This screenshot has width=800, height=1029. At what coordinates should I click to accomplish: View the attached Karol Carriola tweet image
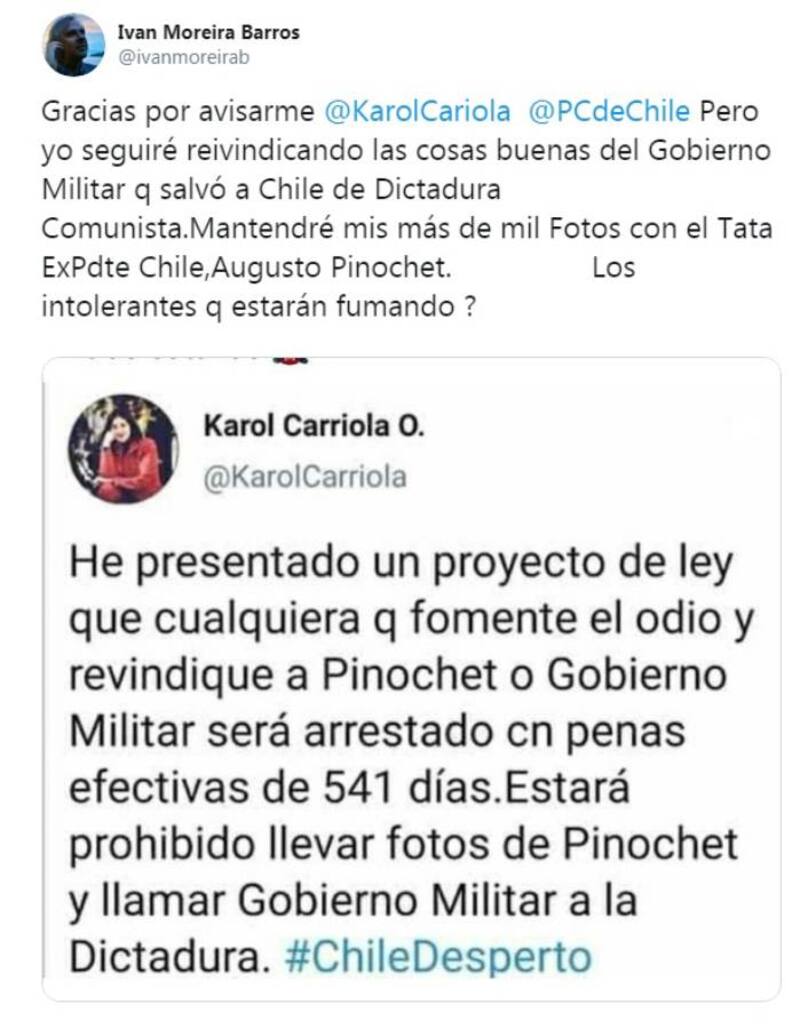pyautogui.click(x=411, y=680)
